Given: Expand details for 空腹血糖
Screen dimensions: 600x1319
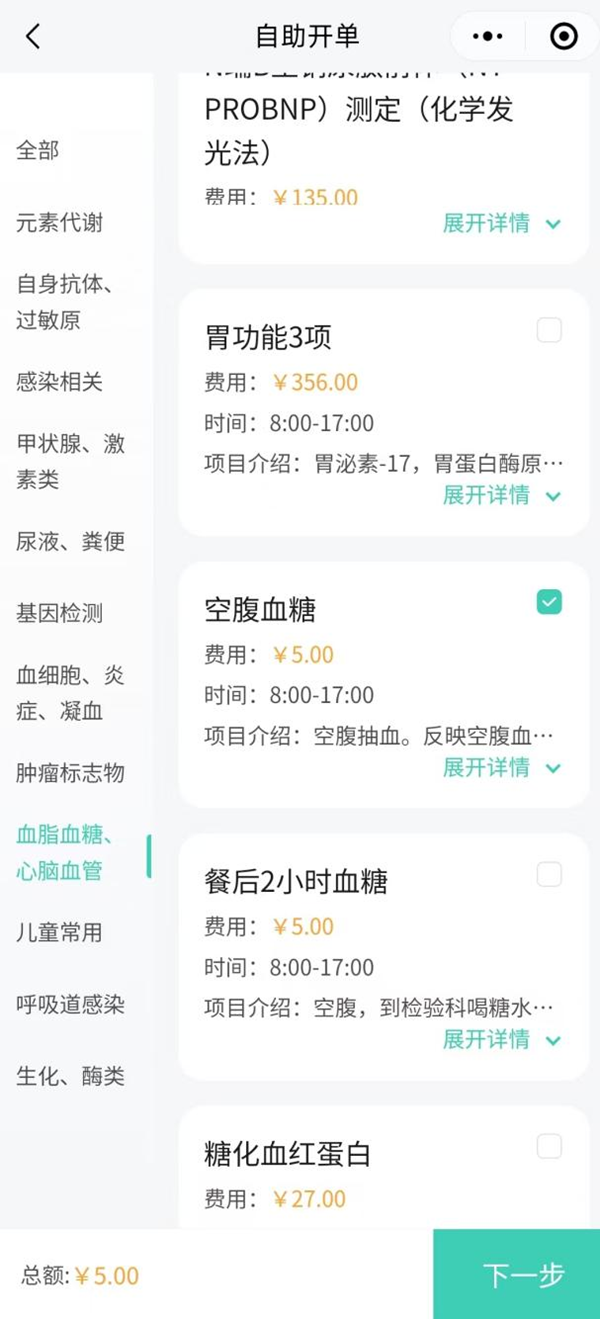Looking at the screenshot, I should tap(502, 767).
